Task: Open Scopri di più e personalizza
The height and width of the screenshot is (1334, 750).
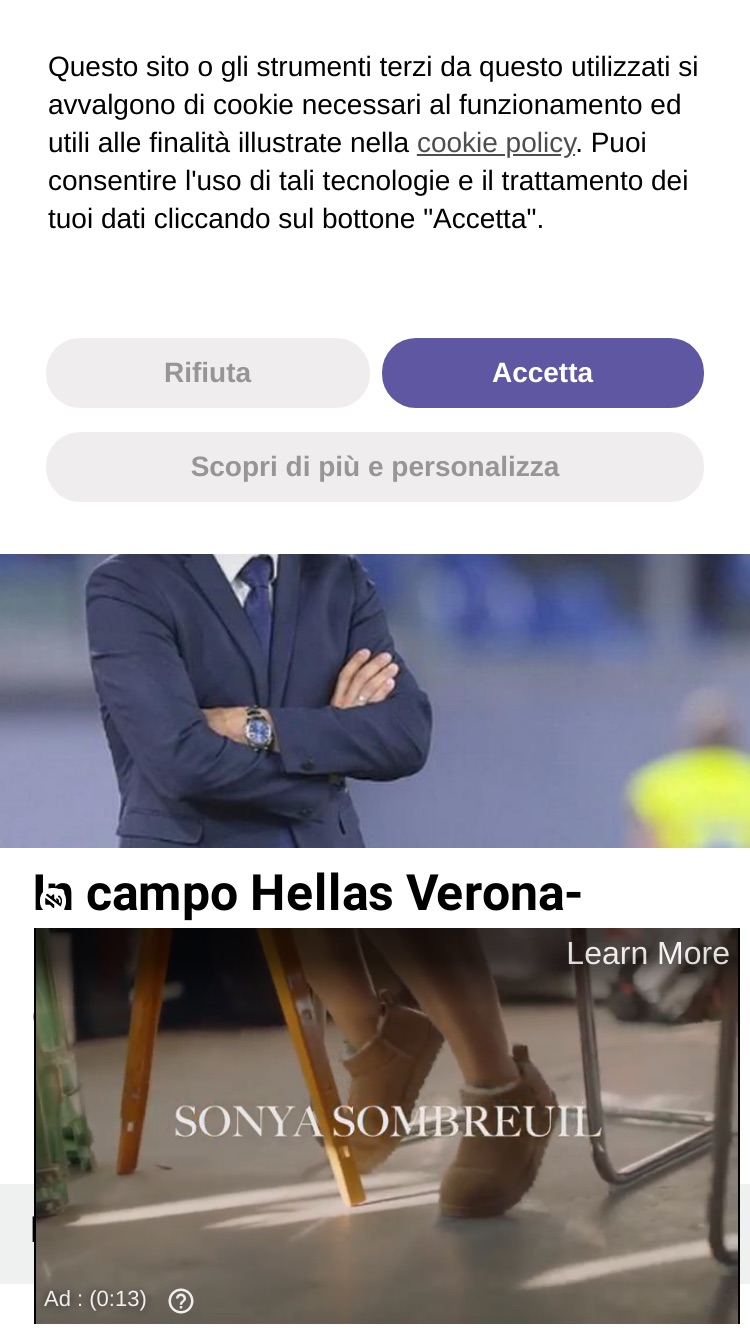Action: click(x=375, y=467)
